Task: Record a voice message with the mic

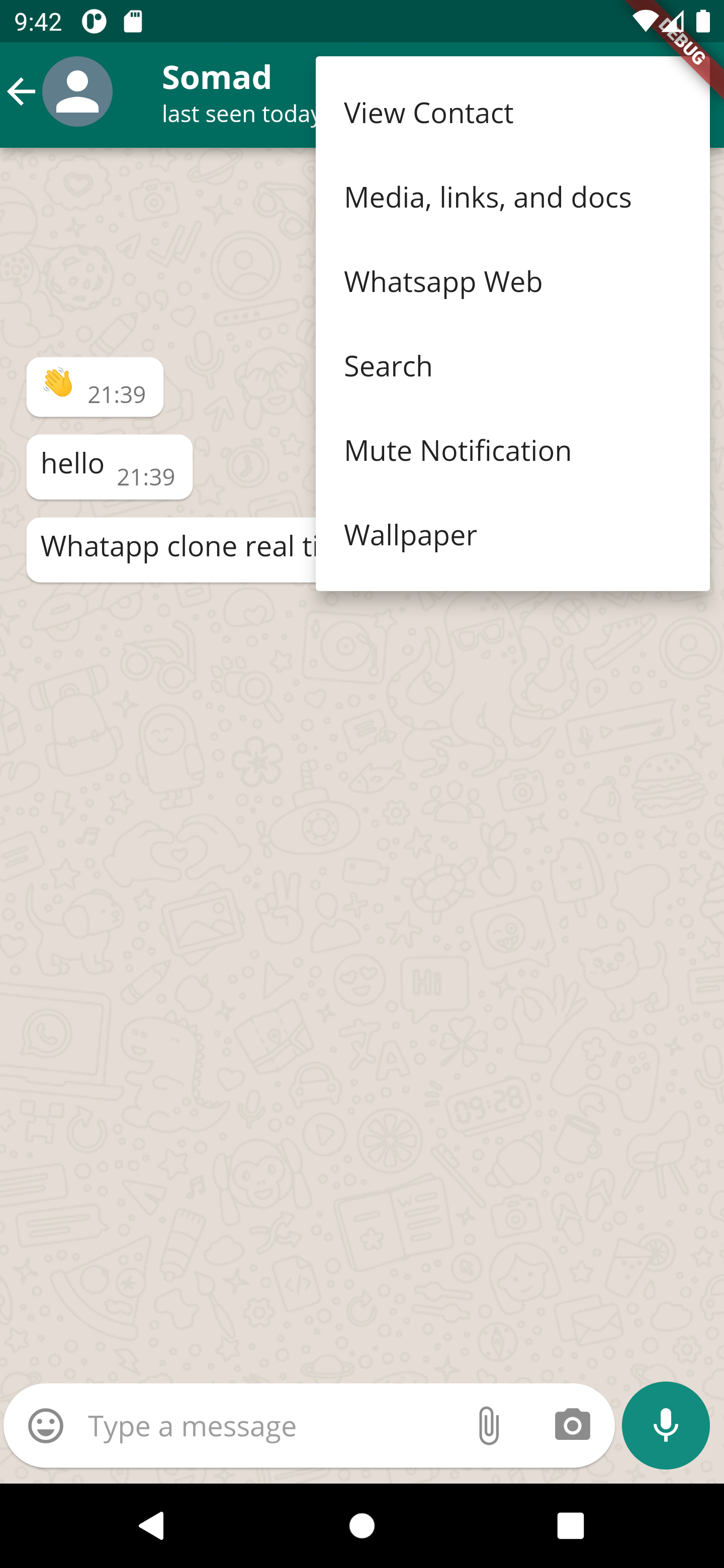Action: coord(665,1426)
